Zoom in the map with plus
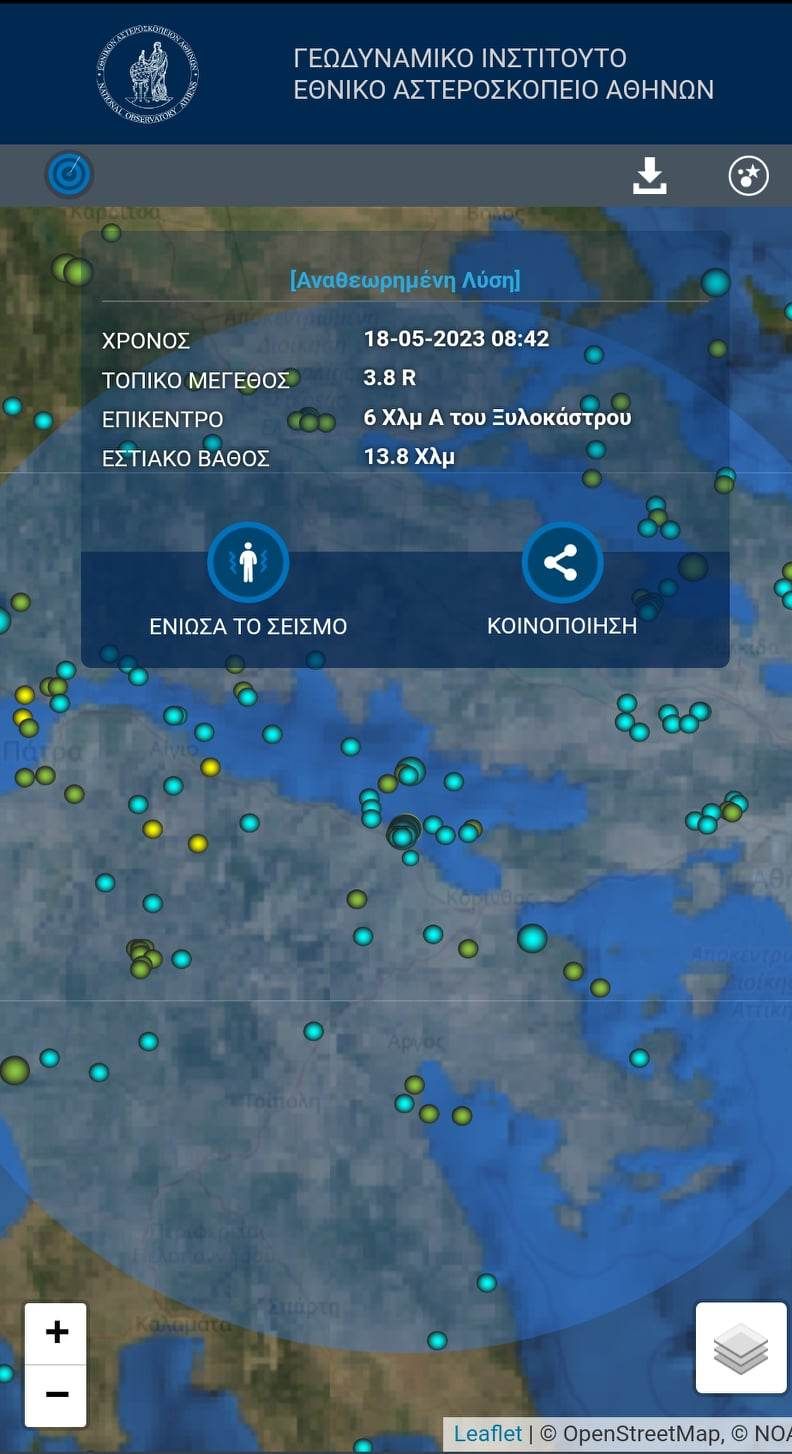 (56, 1333)
